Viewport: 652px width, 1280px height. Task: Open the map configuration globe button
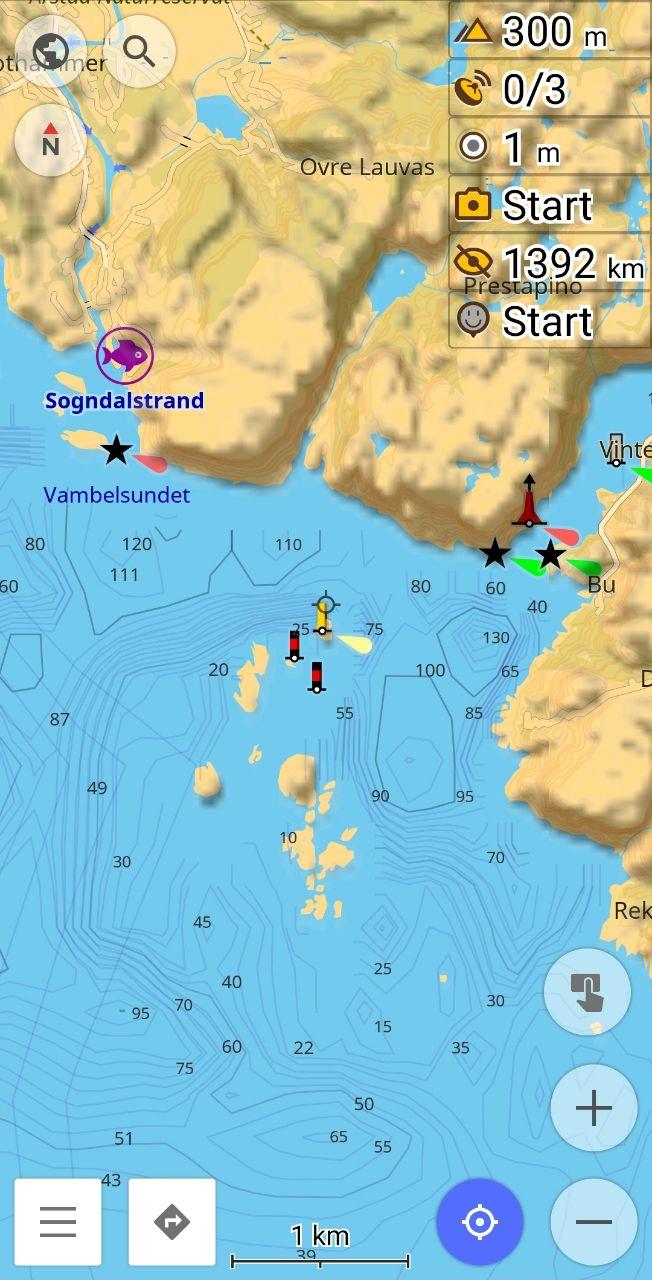tap(50, 50)
